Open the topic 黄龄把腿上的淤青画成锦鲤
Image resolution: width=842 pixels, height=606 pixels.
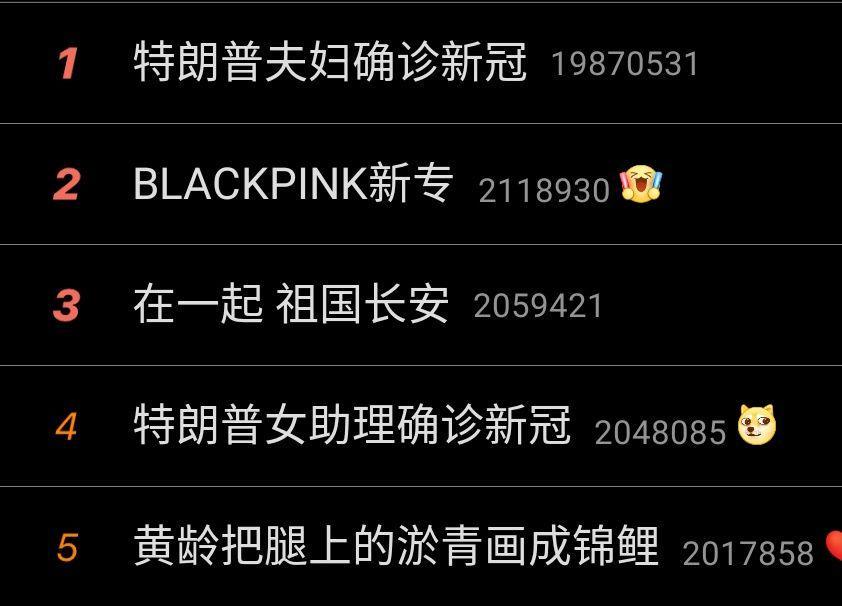[396, 547]
